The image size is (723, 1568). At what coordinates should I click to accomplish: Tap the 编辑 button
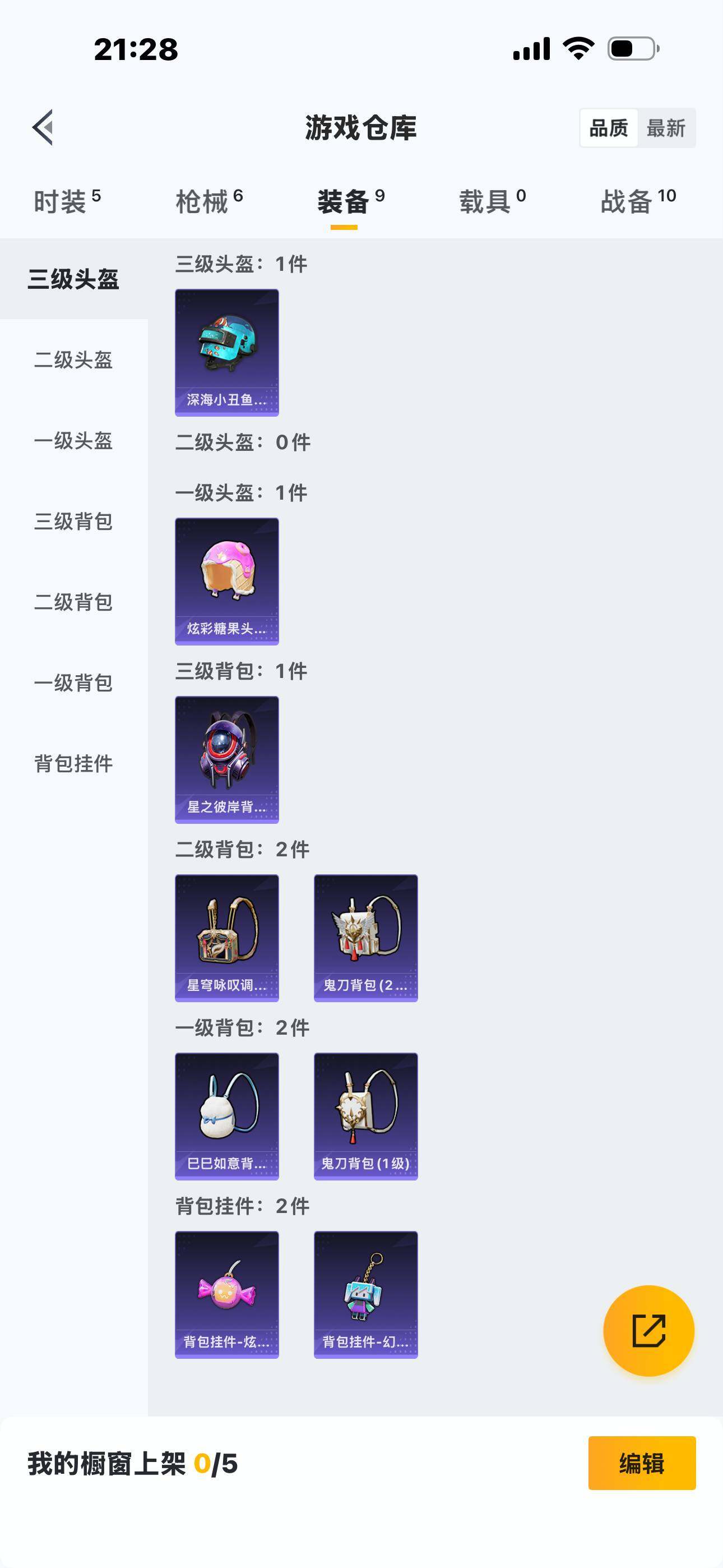pyautogui.click(x=641, y=1463)
